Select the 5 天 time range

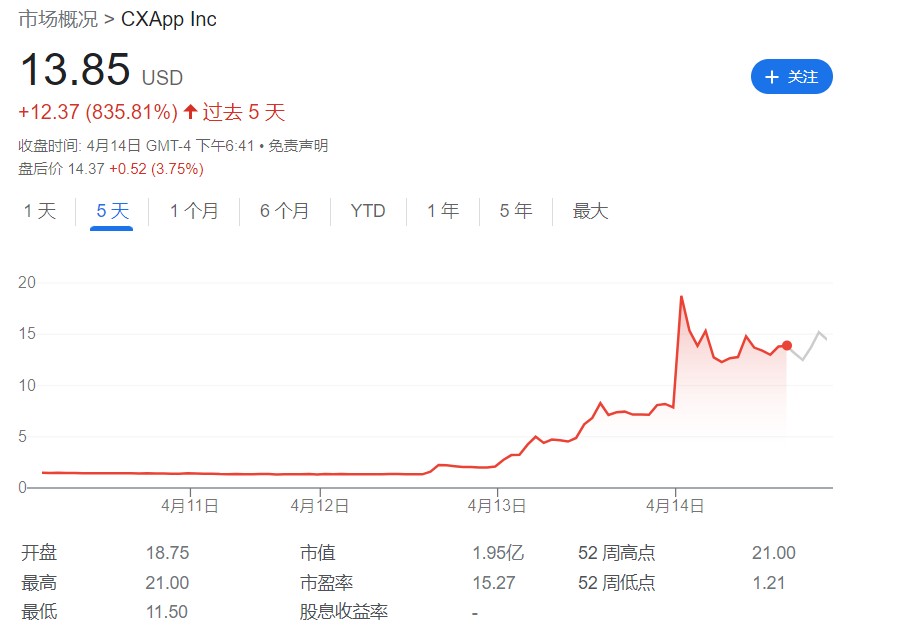tap(112, 211)
